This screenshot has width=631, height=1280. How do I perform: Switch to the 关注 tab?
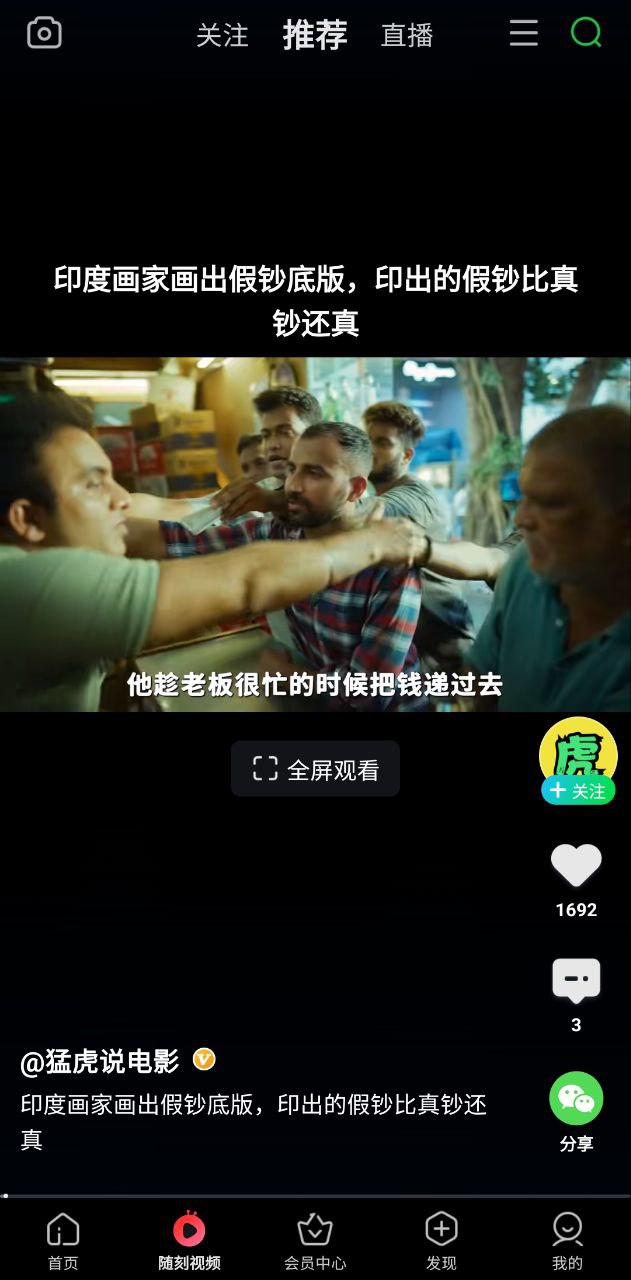pyautogui.click(x=222, y=35)
